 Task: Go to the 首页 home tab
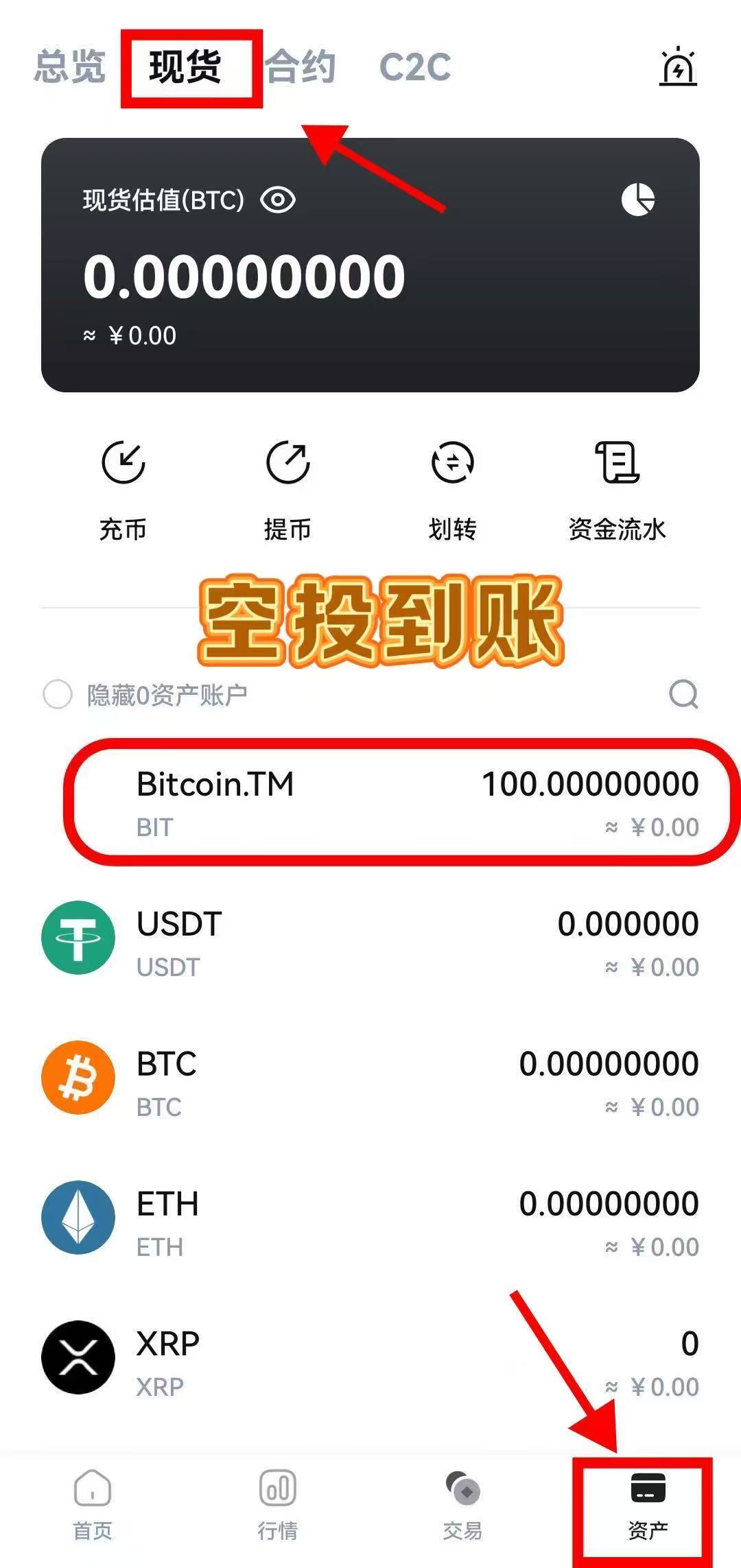point(93,1506)
